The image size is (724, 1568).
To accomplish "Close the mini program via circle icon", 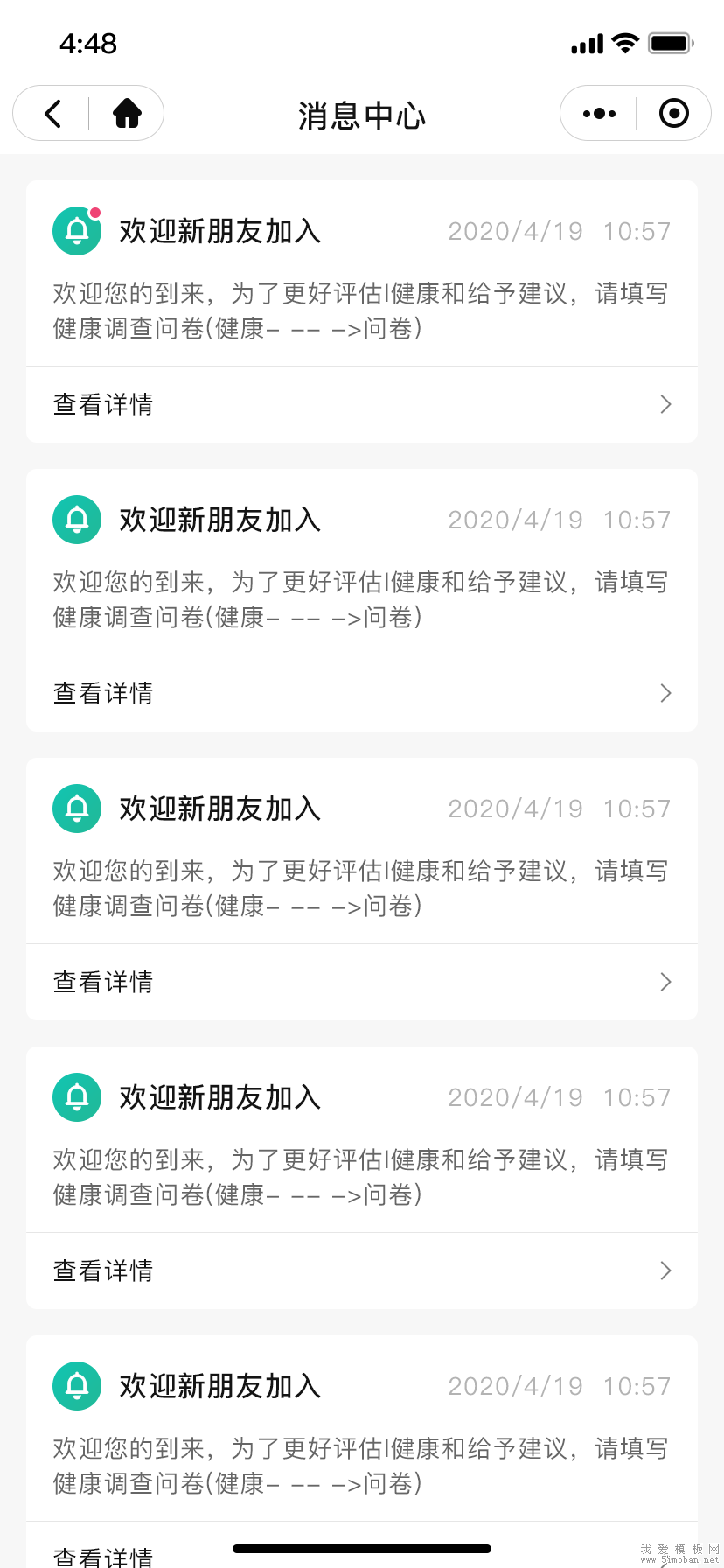I will [673, 114].
